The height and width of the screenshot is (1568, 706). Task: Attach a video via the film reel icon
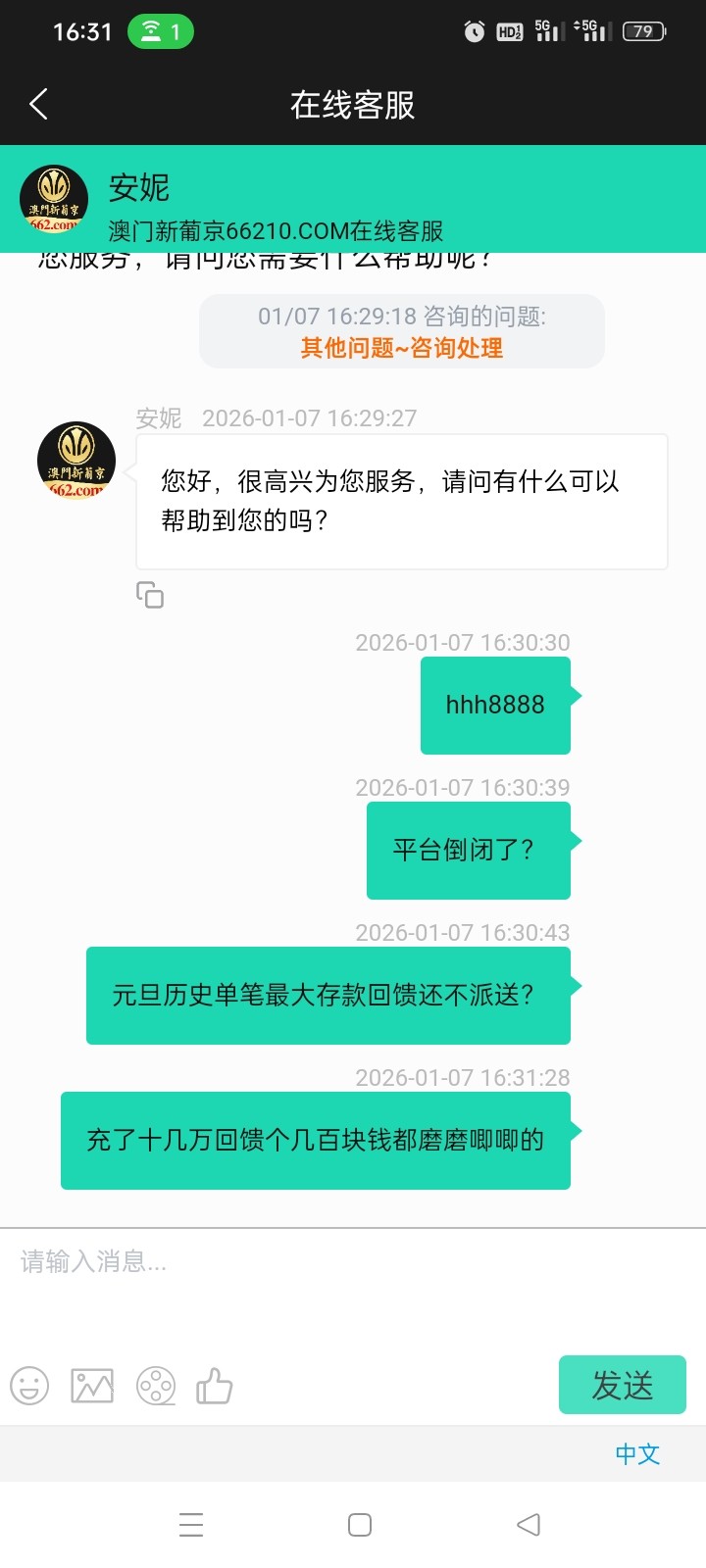[156, 1387]
